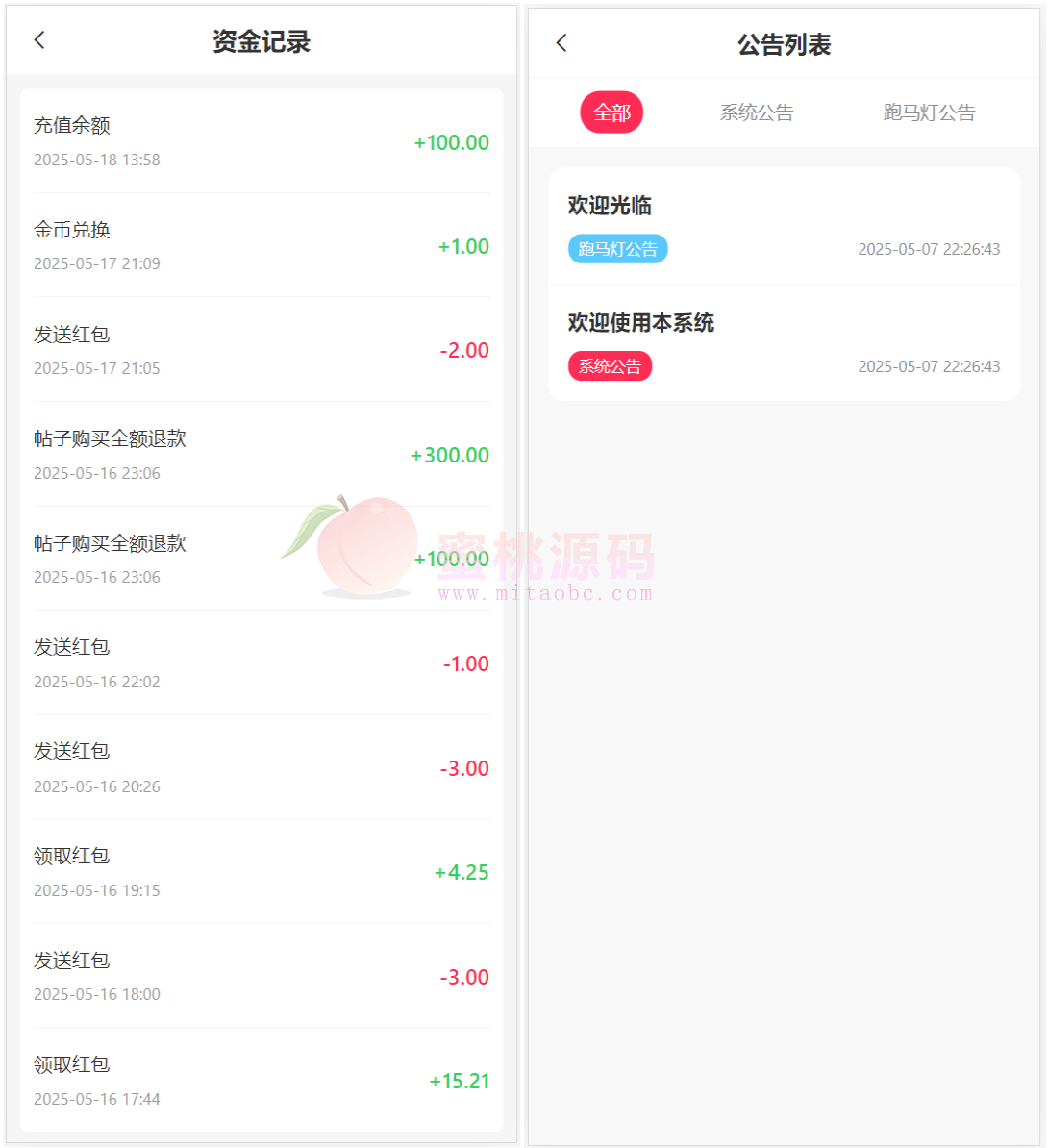Switch to the 系统公告 tab

pos(757,112)
